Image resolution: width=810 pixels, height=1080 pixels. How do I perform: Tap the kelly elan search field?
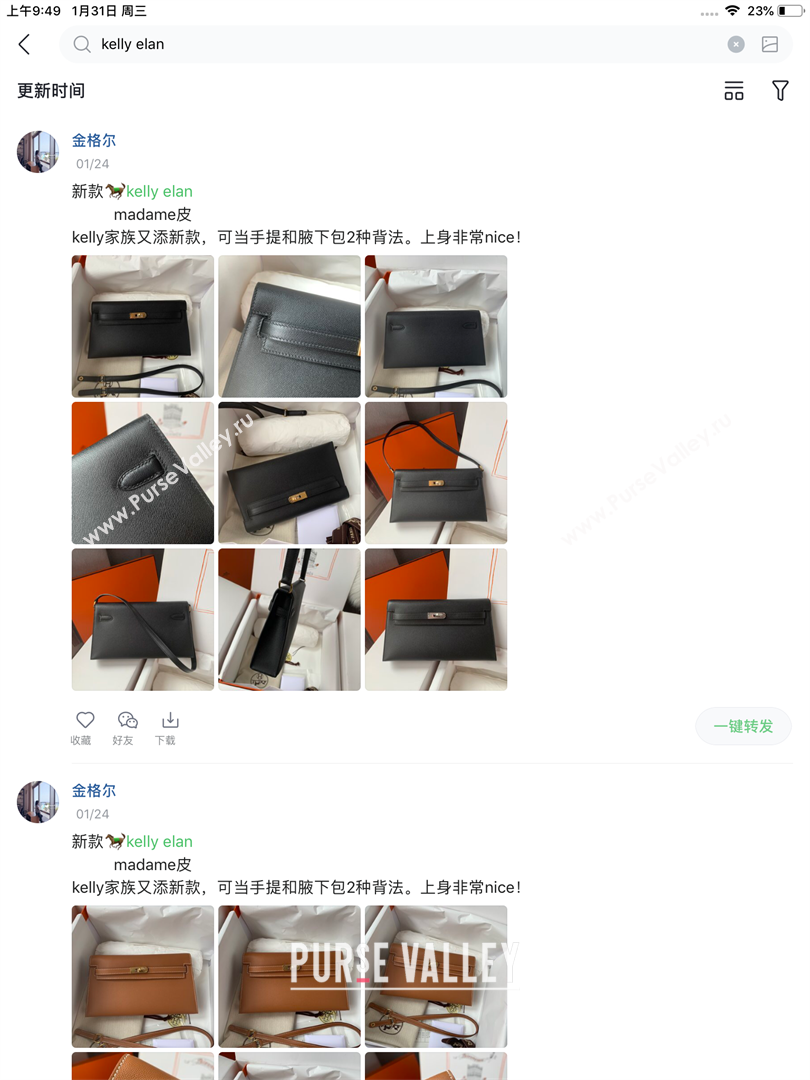tap(400, 44)
